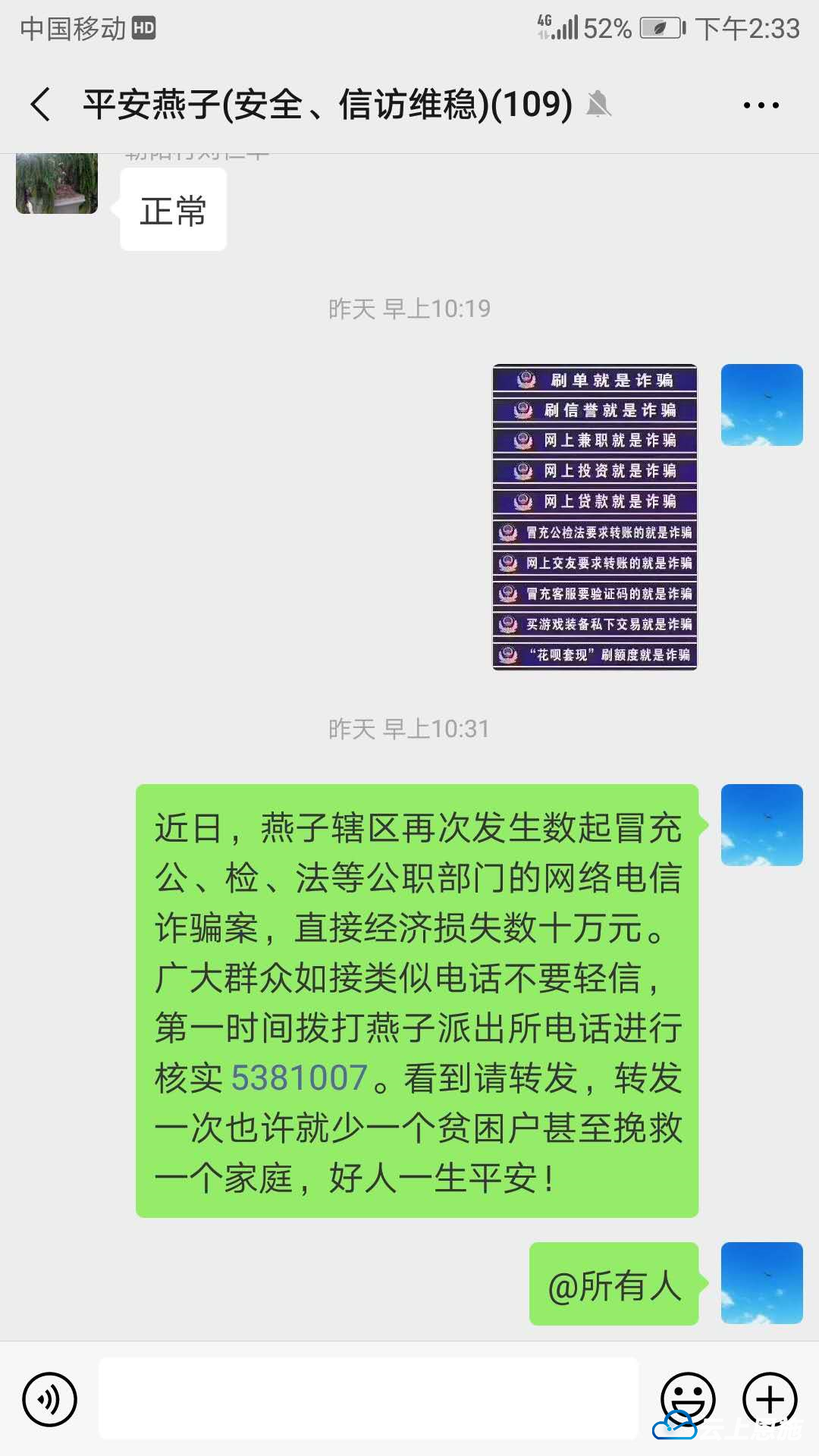This screenshot has height=1456, width=819.
Task: View profile of the willow tree avatar
Action: pyautogui.click(x=57, y=183)
